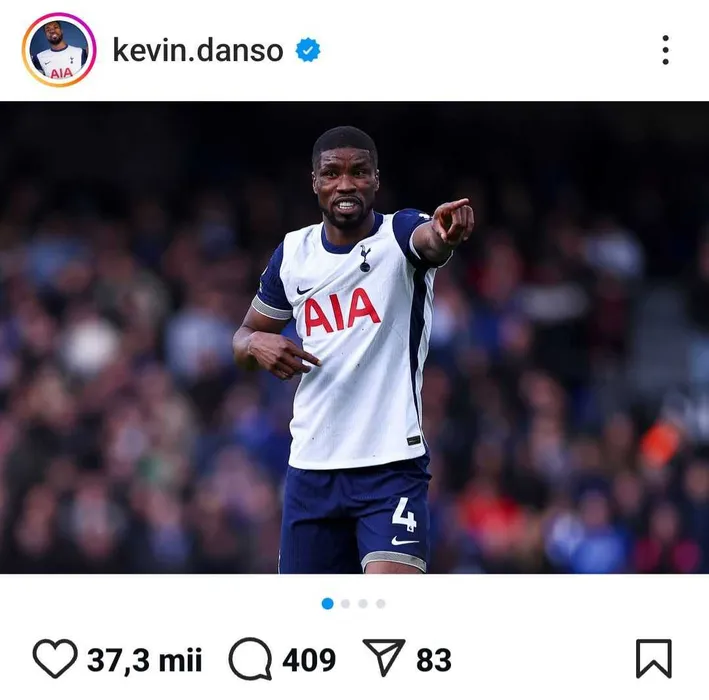Like kevin.danso's post
The width and height of the screenshot is (709, 700).
[54, 660]
